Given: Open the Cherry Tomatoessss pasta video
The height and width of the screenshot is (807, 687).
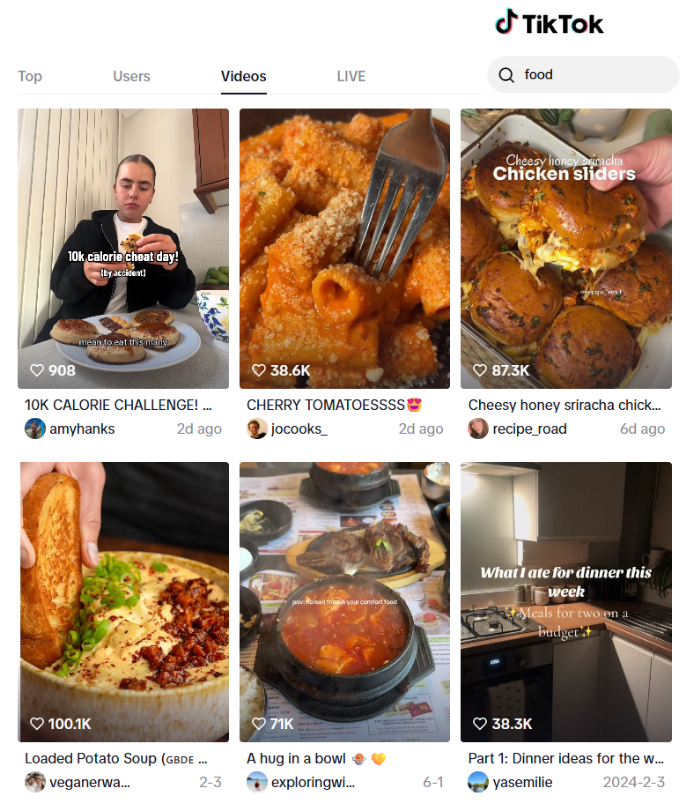Looking at the screenshot, I should 344,248.
